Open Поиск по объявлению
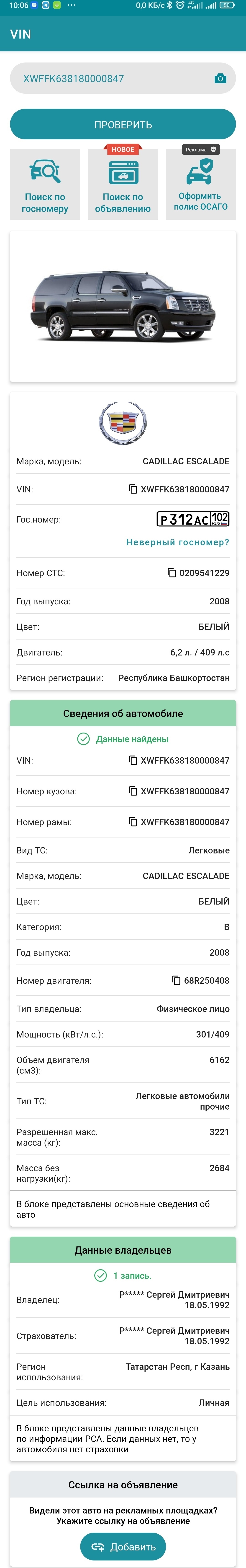The width and height of the screenshot is (246, 1568). tap(123, 185)
